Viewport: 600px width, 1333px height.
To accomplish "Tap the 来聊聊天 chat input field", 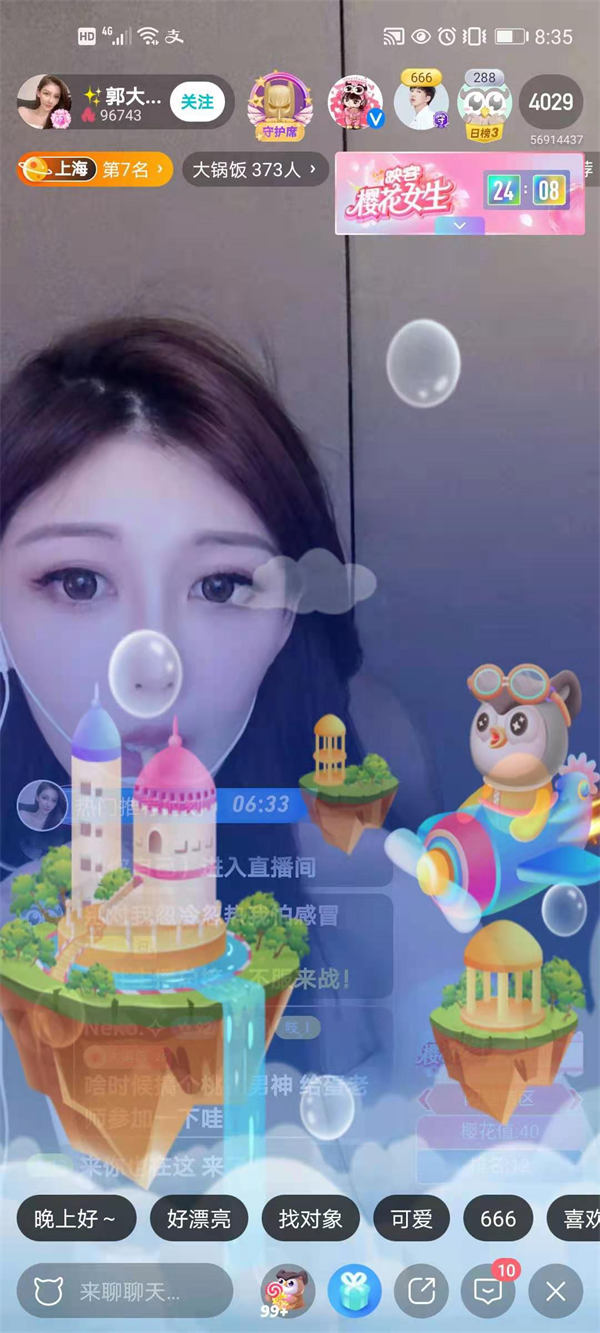I will click(x=125, y=1292).
